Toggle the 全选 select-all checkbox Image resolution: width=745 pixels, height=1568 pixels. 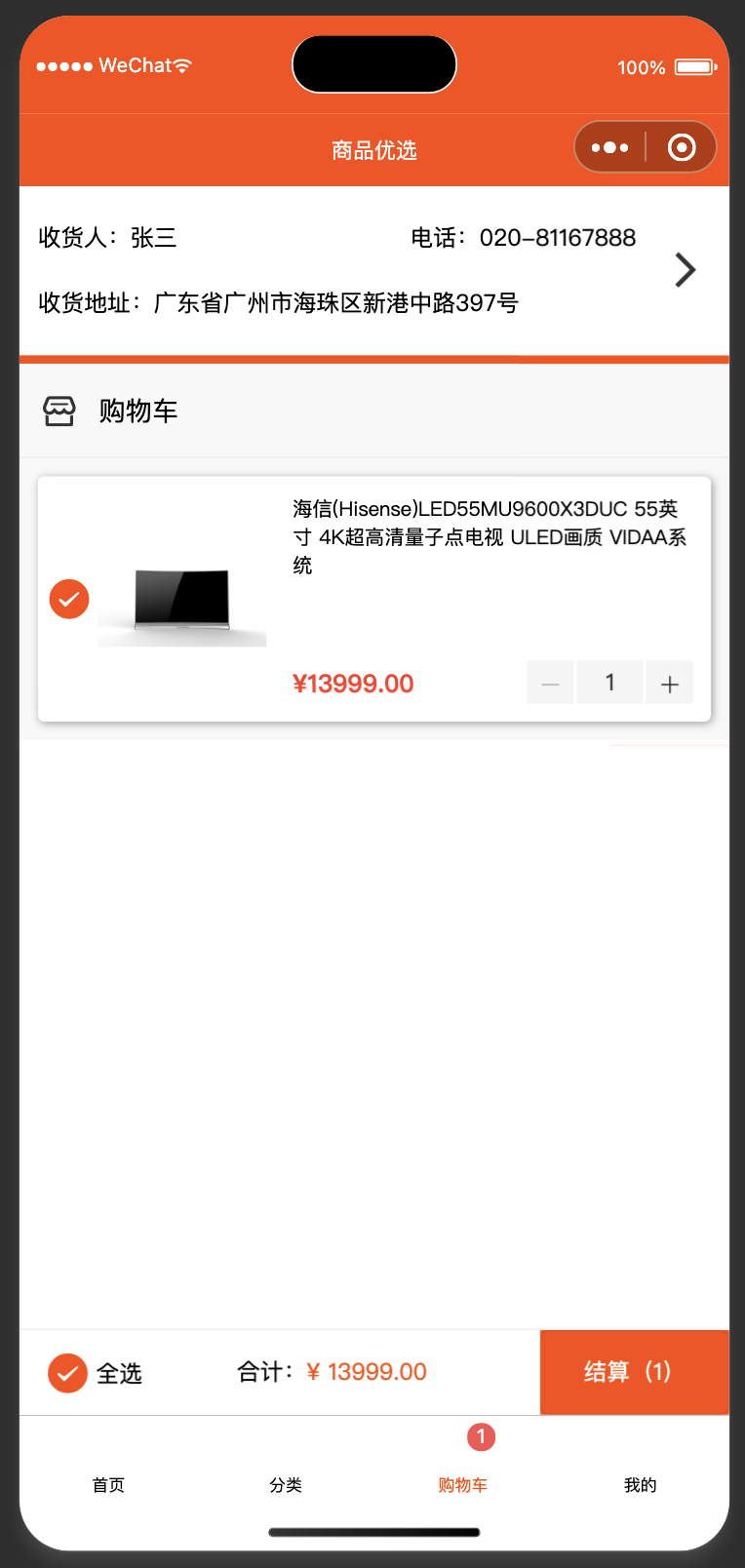coord(67,1372)
